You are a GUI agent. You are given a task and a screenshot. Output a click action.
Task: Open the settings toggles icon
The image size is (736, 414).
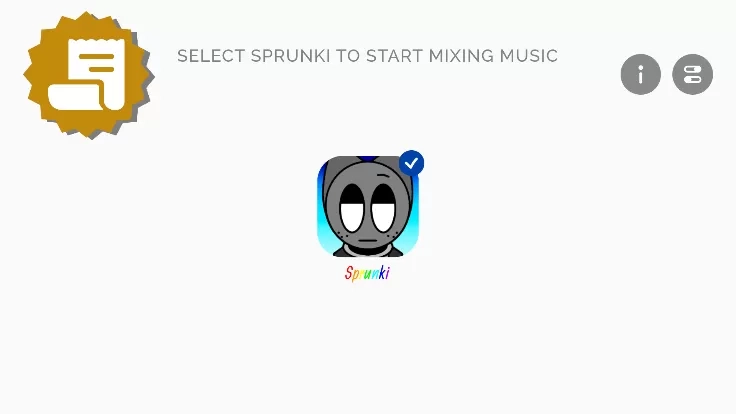[x=692, y=74]
